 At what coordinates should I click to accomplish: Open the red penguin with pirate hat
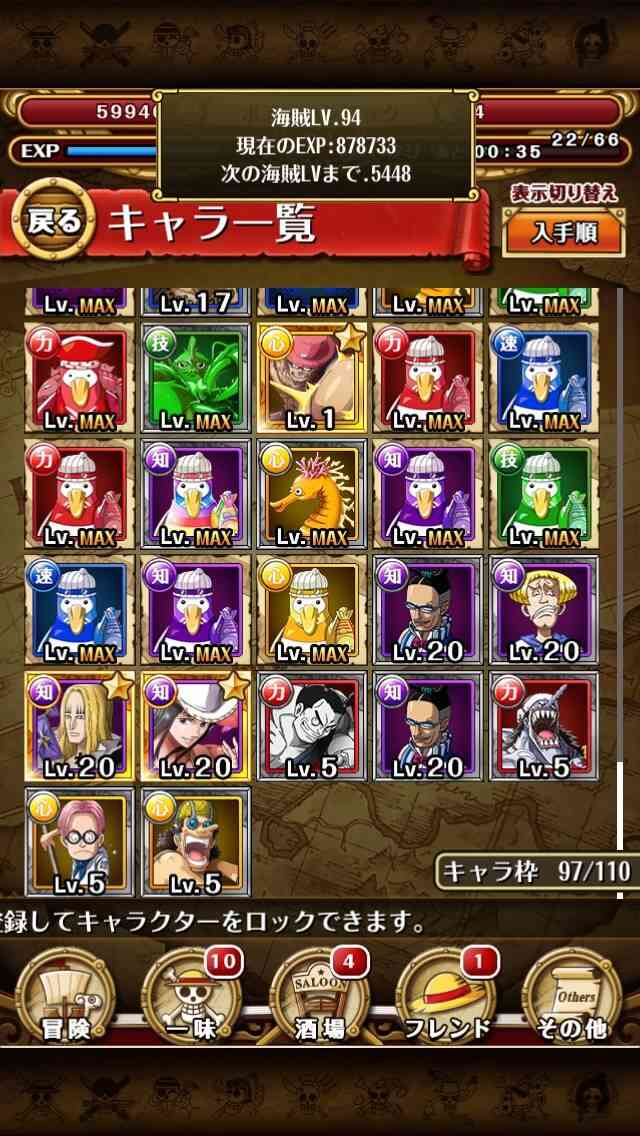pyautogui.click(x=80, y=377)
